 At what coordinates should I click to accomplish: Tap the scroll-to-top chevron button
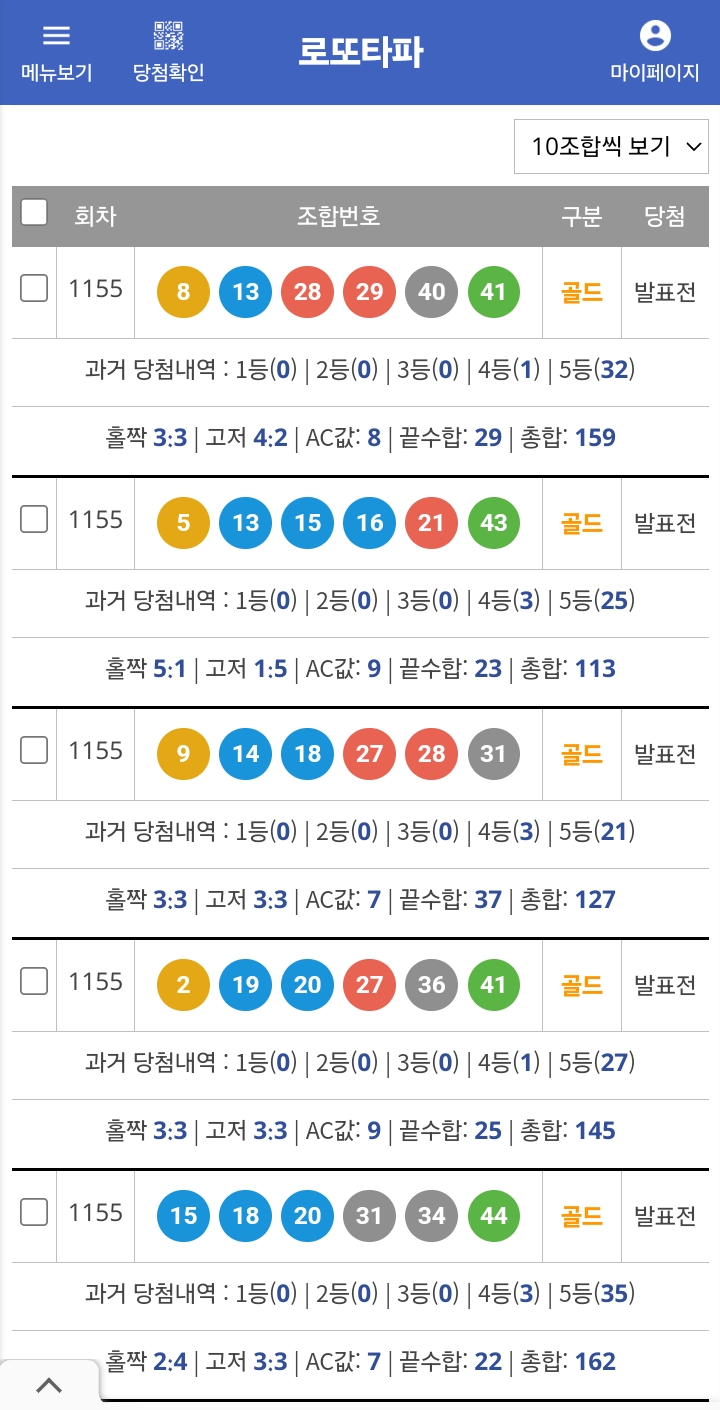click(x=49, y=1386)
